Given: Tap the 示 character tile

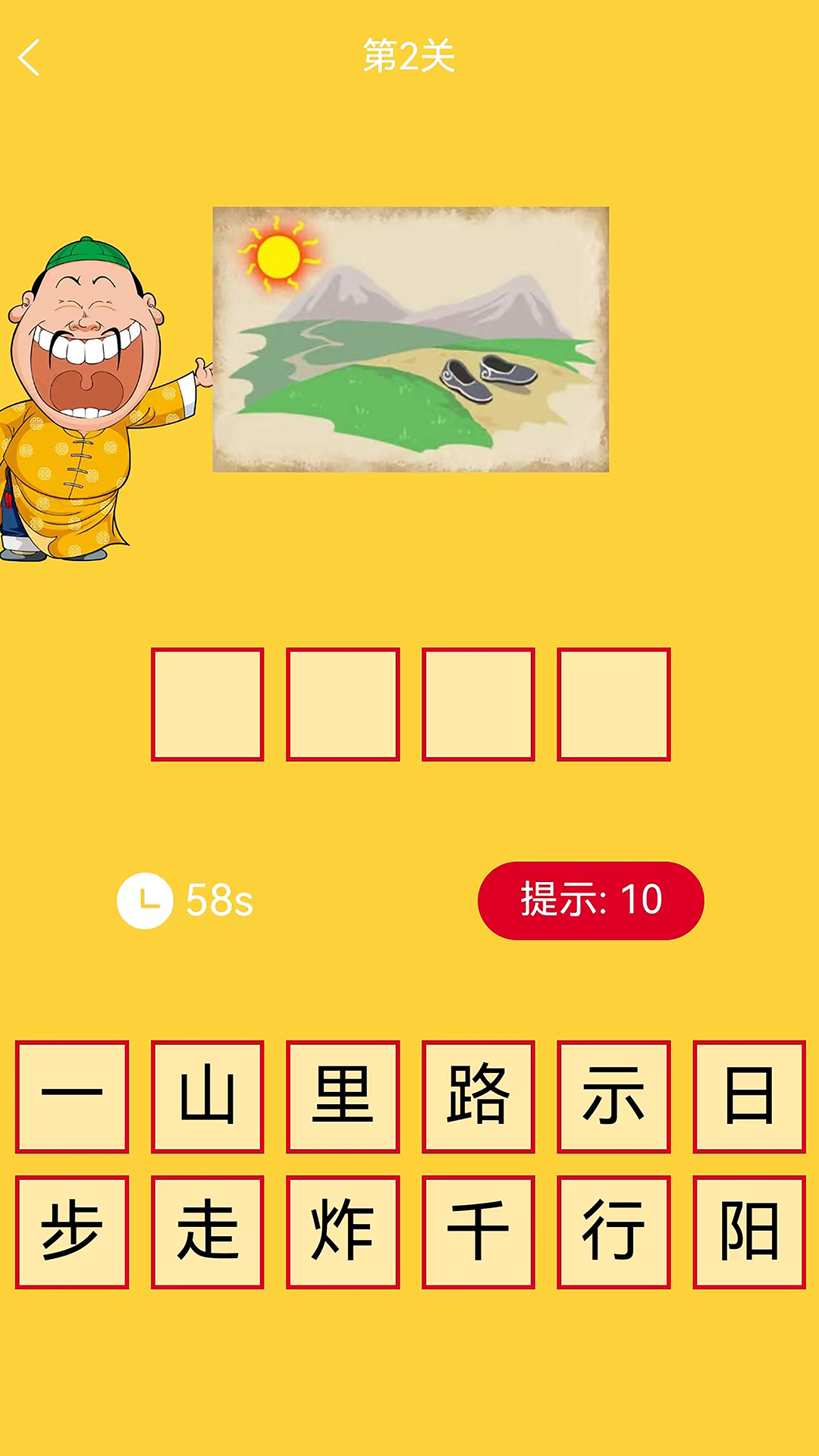Looking at the screenshot, I should click(613, 1097).
